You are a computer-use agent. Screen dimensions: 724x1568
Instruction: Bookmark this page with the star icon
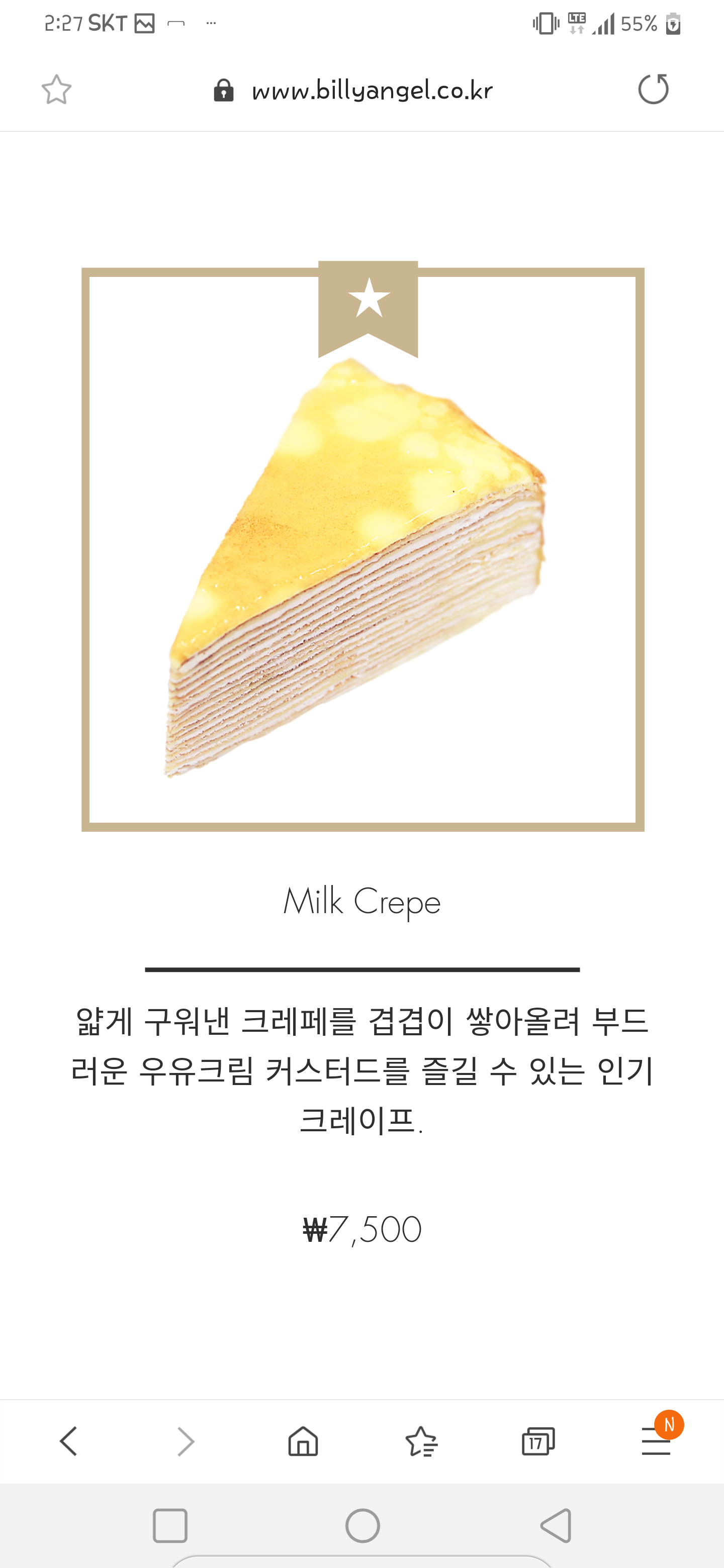click(56, 89)
